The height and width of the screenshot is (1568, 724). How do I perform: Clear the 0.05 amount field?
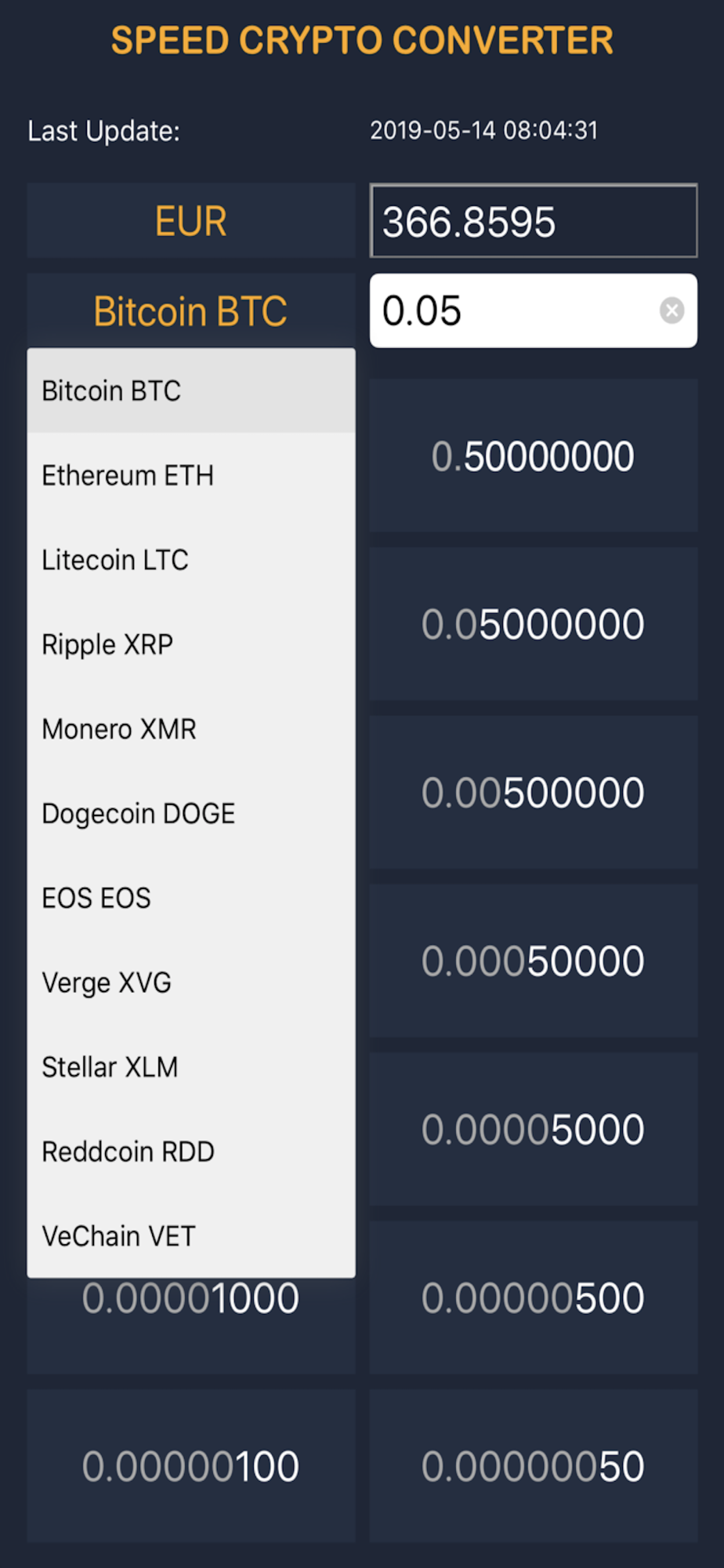coord(672,310)
